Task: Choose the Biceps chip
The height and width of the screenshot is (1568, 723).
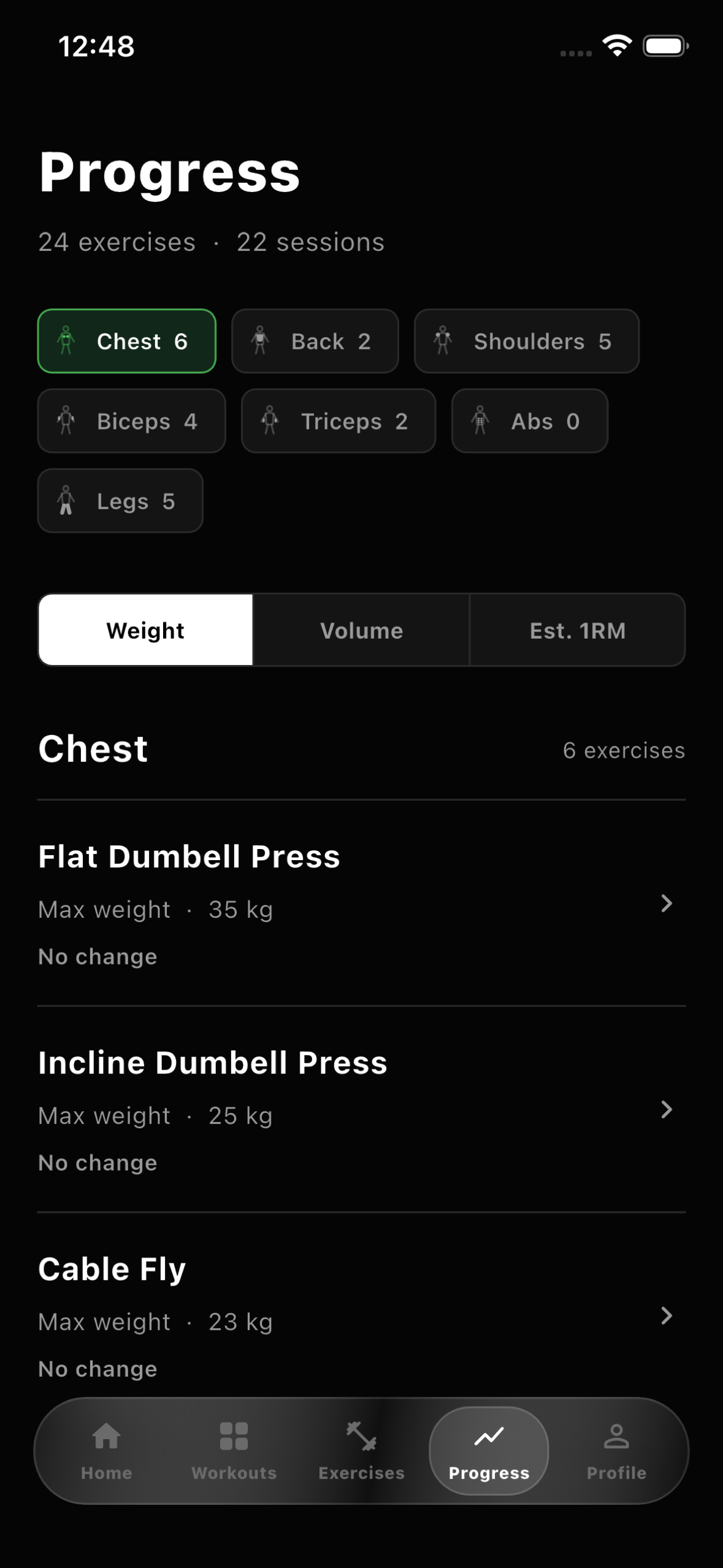Action: [131, 421]
